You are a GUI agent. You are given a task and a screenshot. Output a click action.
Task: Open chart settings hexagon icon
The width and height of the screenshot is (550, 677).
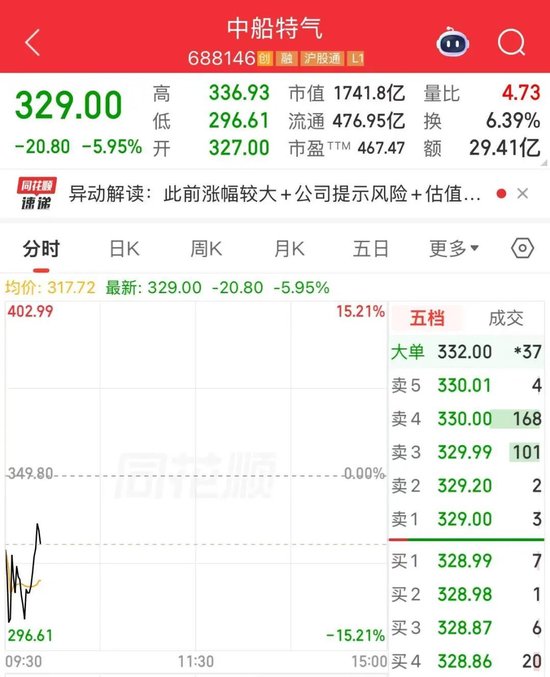point(522,248)
